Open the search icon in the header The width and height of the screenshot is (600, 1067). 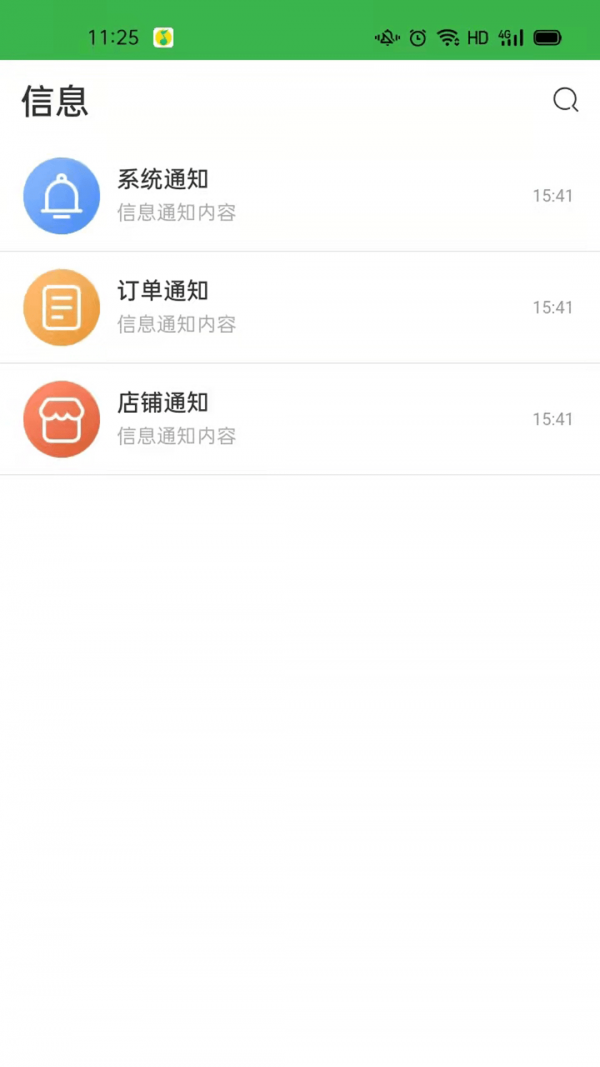point(565,100)
